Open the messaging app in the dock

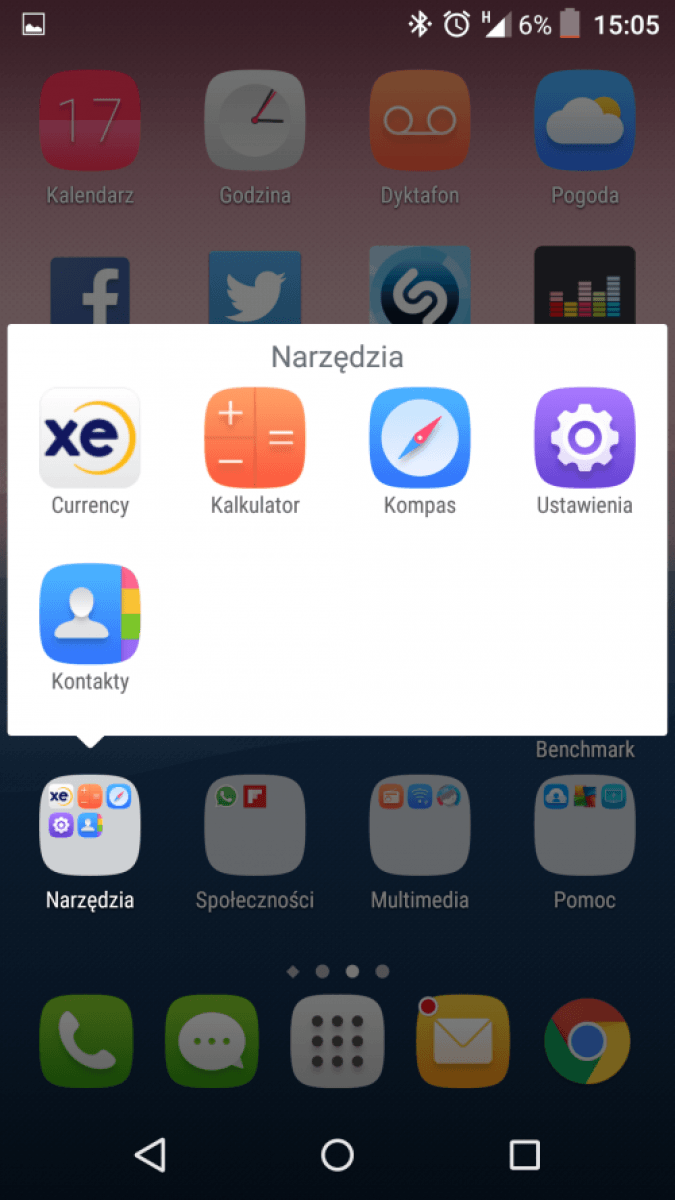212,1041
